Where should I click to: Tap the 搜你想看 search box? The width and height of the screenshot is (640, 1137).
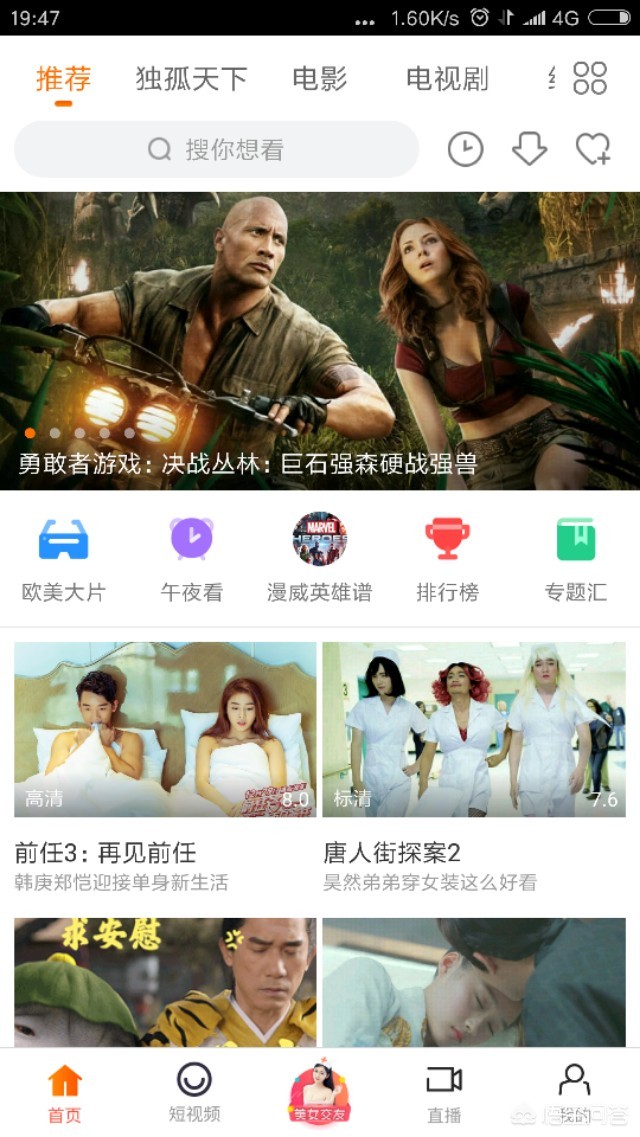point(216,150)
